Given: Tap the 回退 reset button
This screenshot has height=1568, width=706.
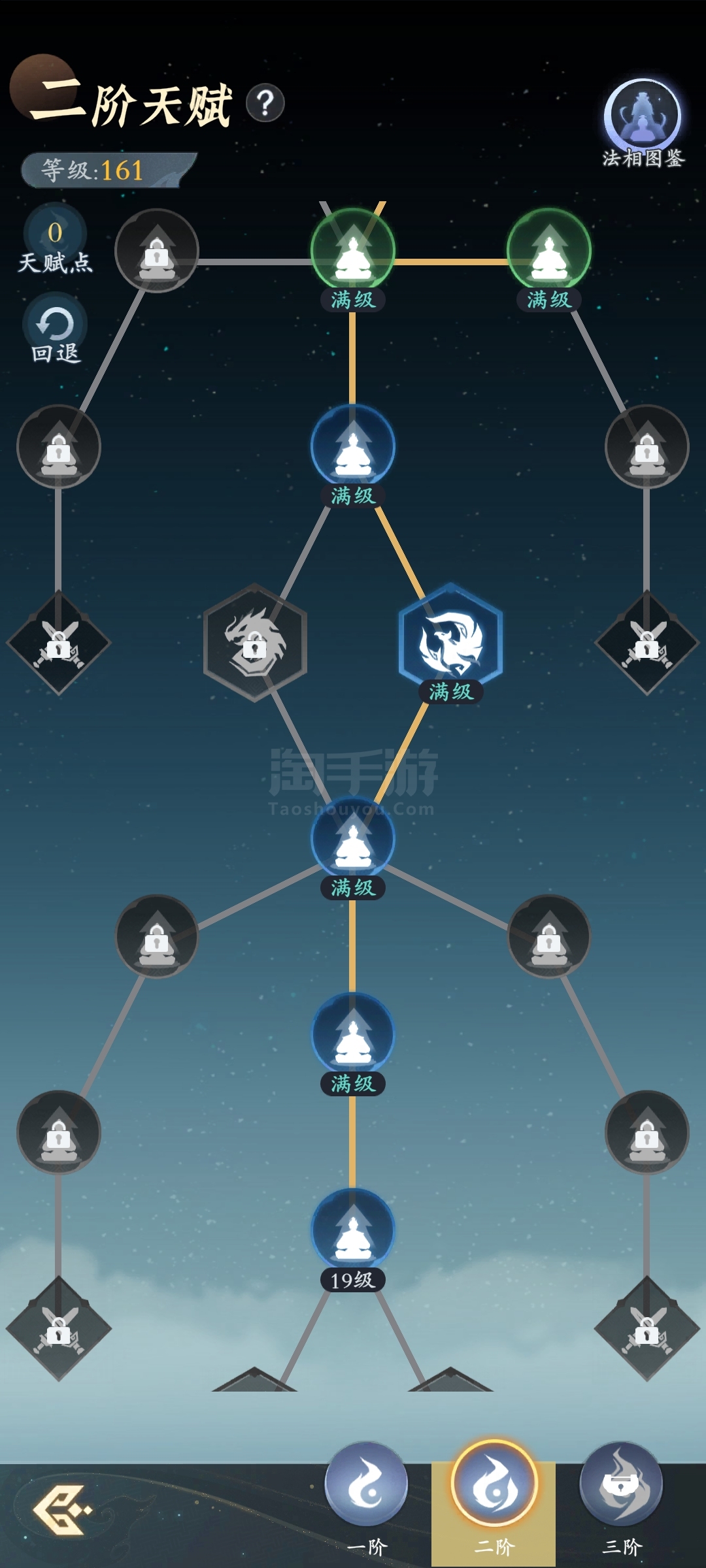Looking at the screenshot, I should click(56, 328).
